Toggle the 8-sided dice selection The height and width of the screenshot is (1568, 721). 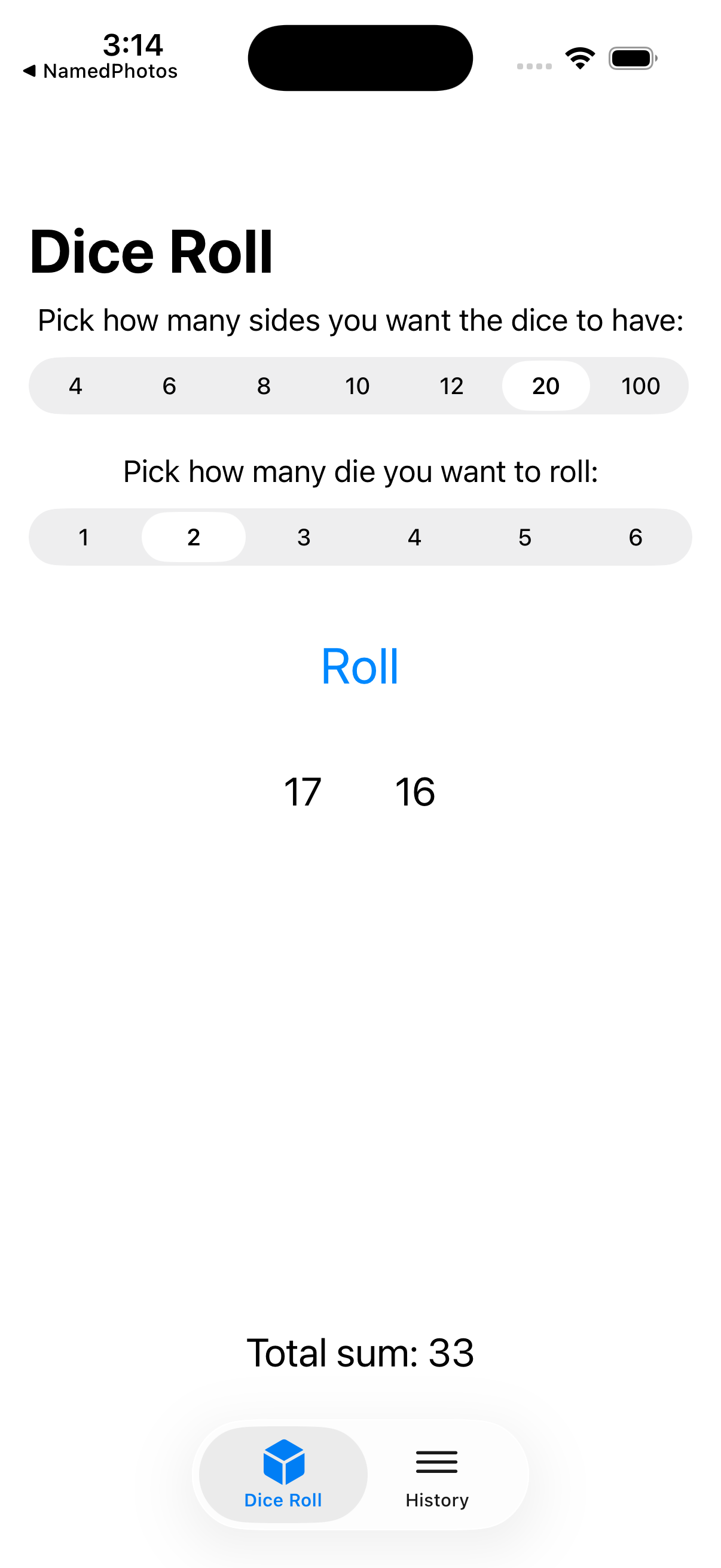264,385
